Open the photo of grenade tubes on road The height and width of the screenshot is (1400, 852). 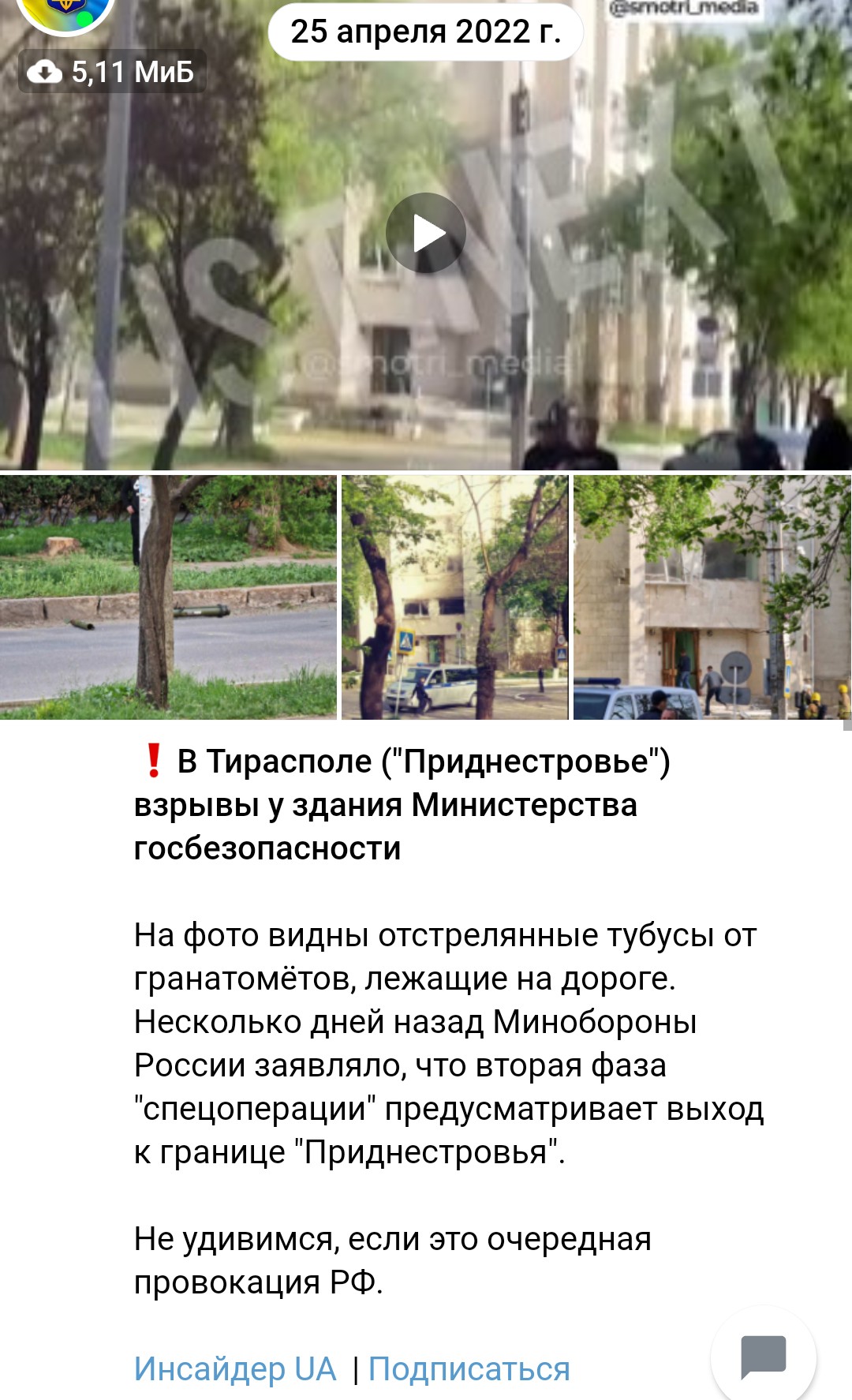coord(168,597)
